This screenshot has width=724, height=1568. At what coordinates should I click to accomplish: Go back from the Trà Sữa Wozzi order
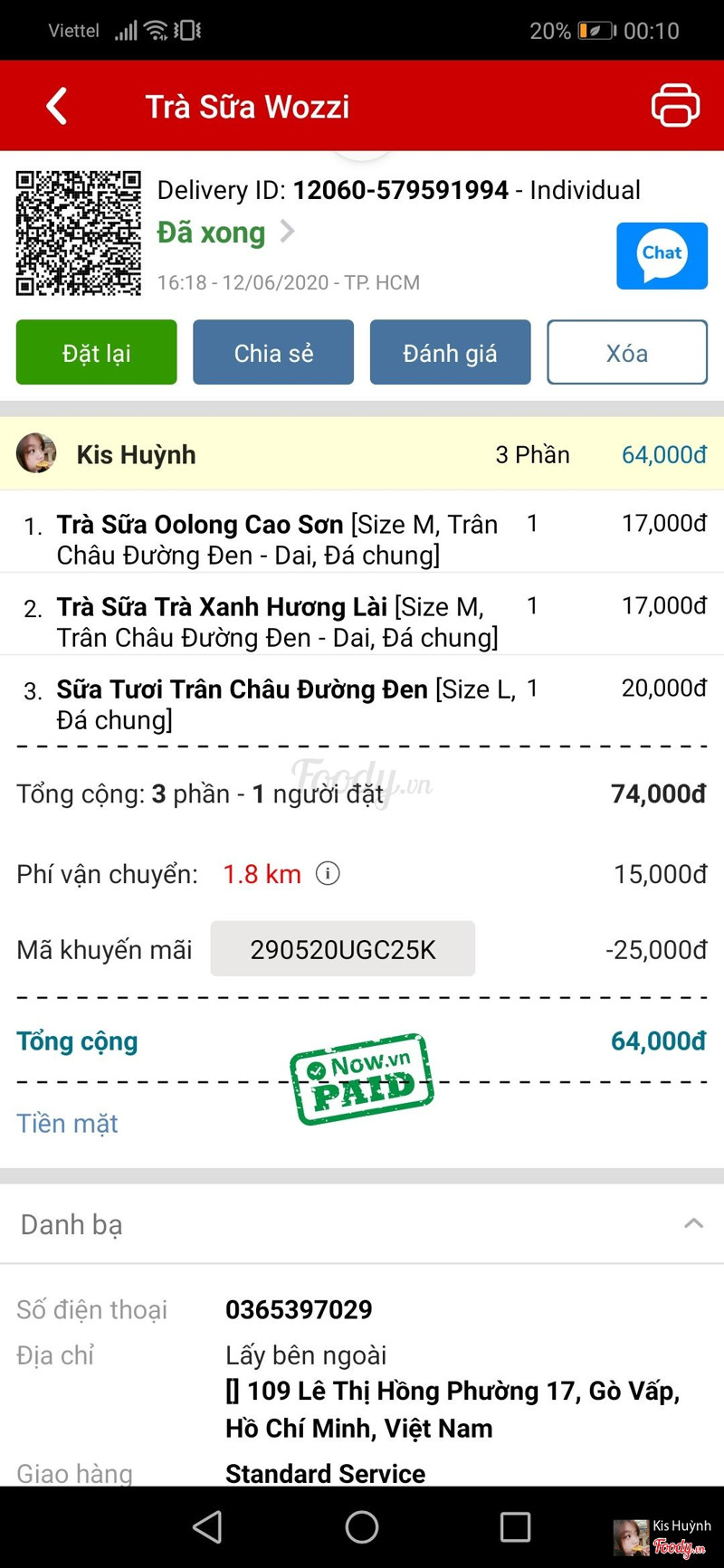[57, 106]
